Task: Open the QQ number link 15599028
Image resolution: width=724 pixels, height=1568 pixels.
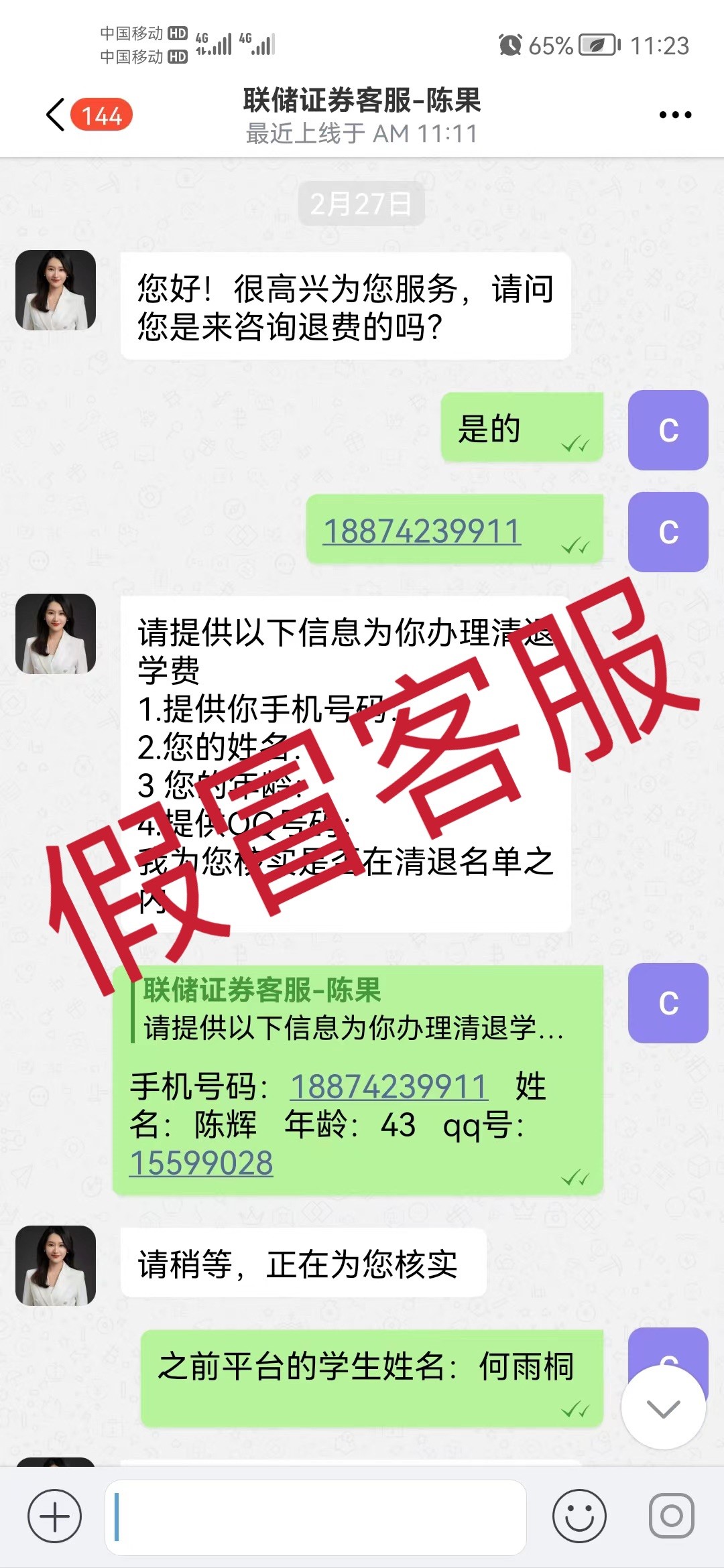Action: tap(201, 1163)
